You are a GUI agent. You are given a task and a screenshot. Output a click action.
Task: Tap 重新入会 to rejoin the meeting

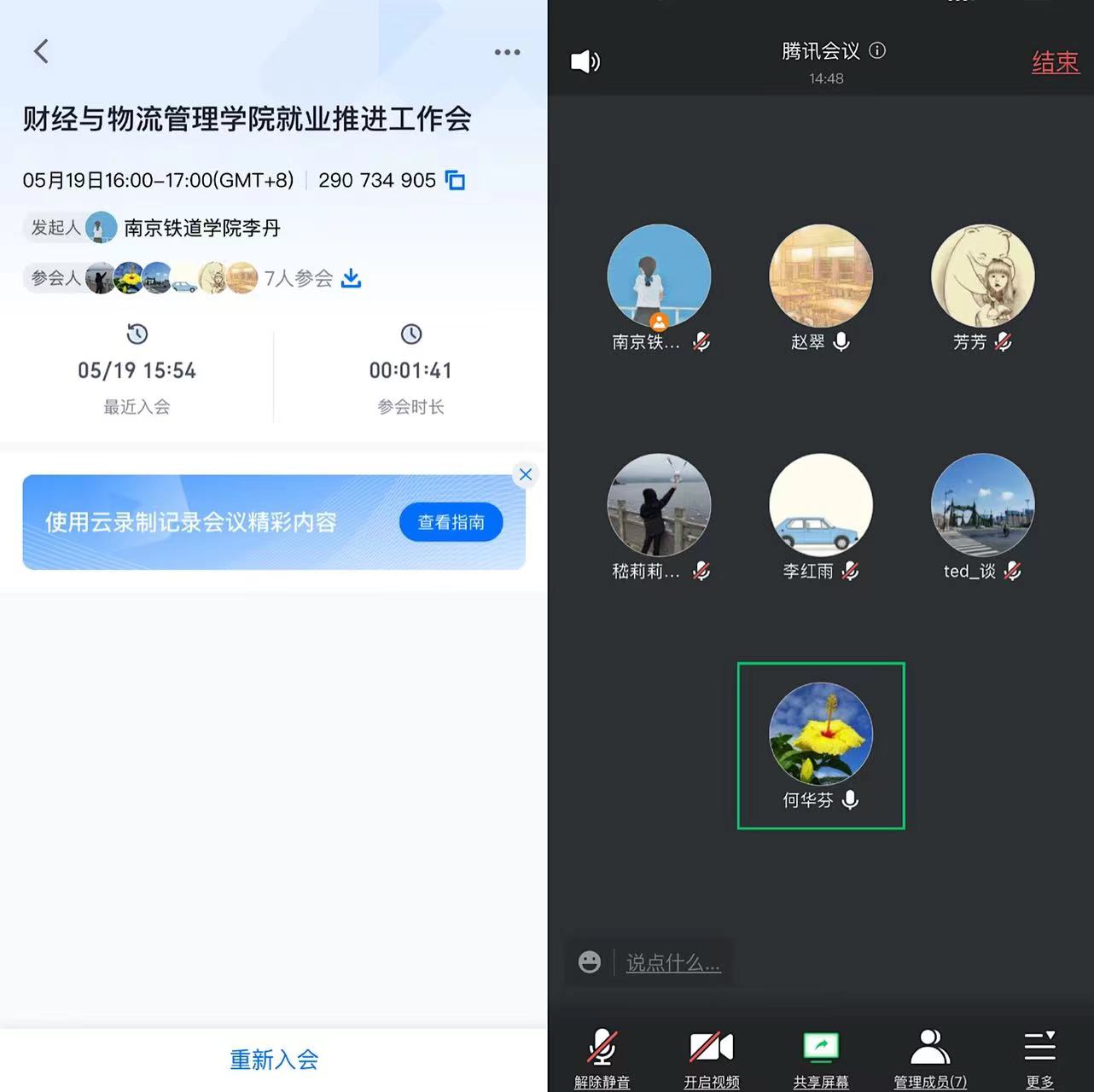point(273,1060)
